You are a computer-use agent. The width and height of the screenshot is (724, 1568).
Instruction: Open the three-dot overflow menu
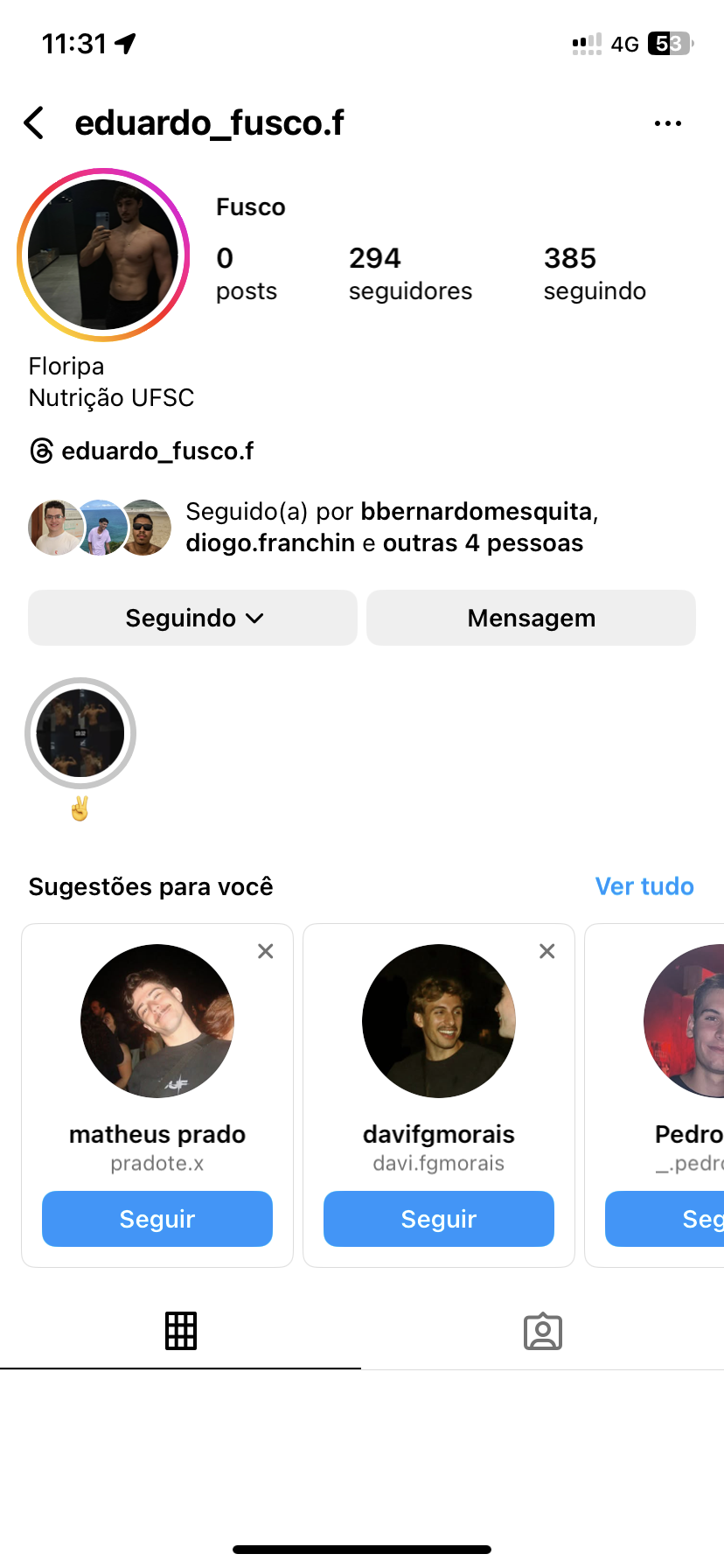(667, 123)
